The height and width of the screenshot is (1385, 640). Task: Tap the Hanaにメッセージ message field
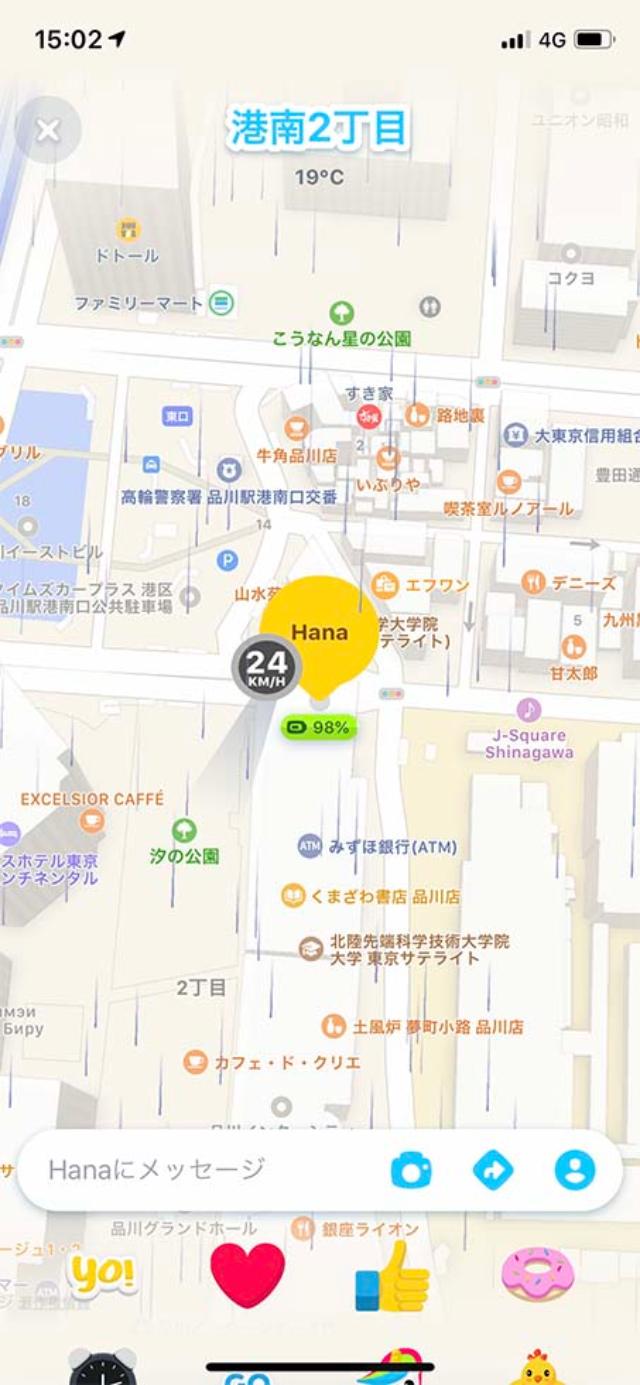point(200,1169)
